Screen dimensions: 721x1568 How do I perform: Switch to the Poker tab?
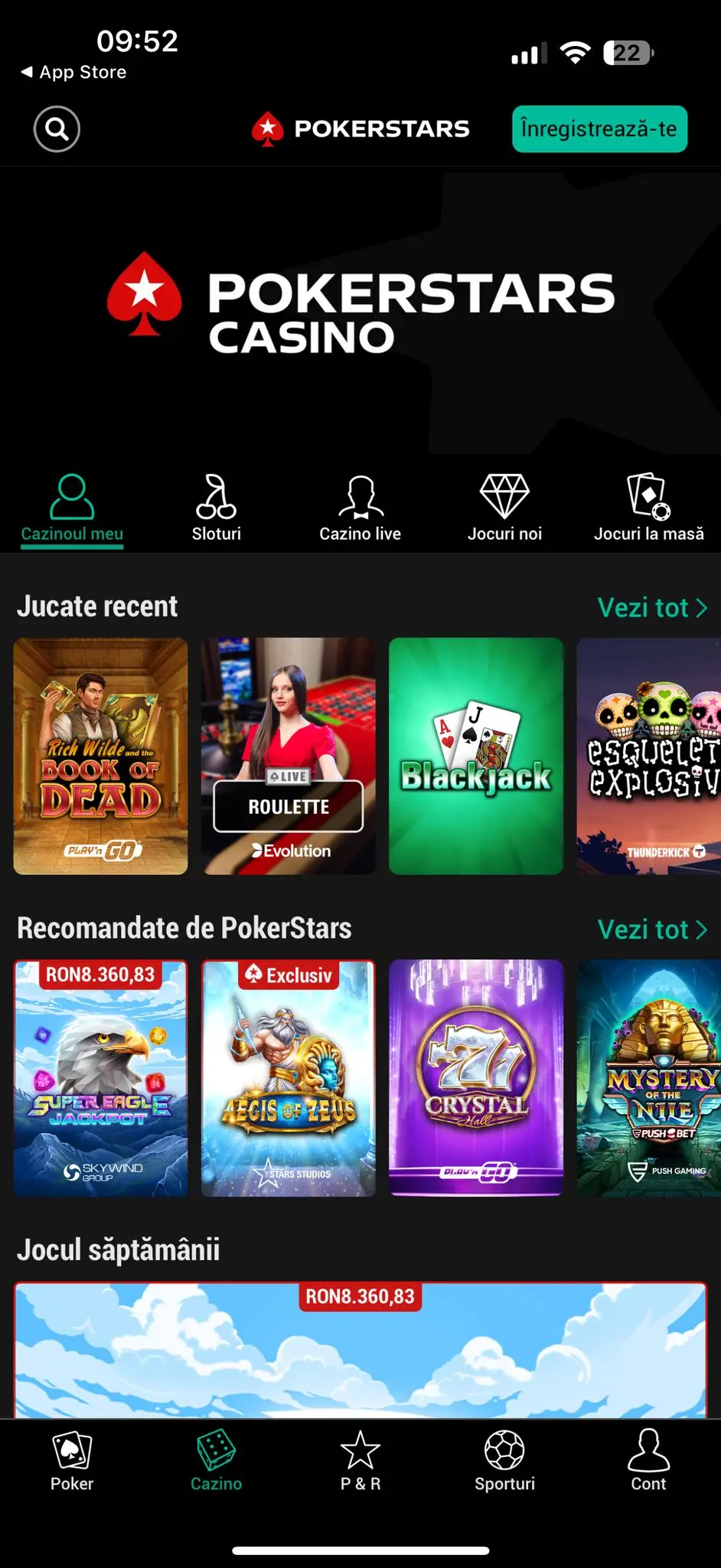pos(72,1461)
